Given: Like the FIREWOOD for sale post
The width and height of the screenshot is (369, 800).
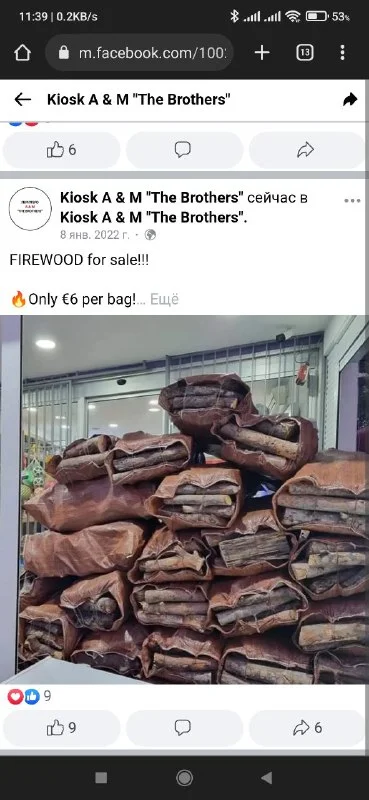Looking at the screenshot, I should 62,728.
